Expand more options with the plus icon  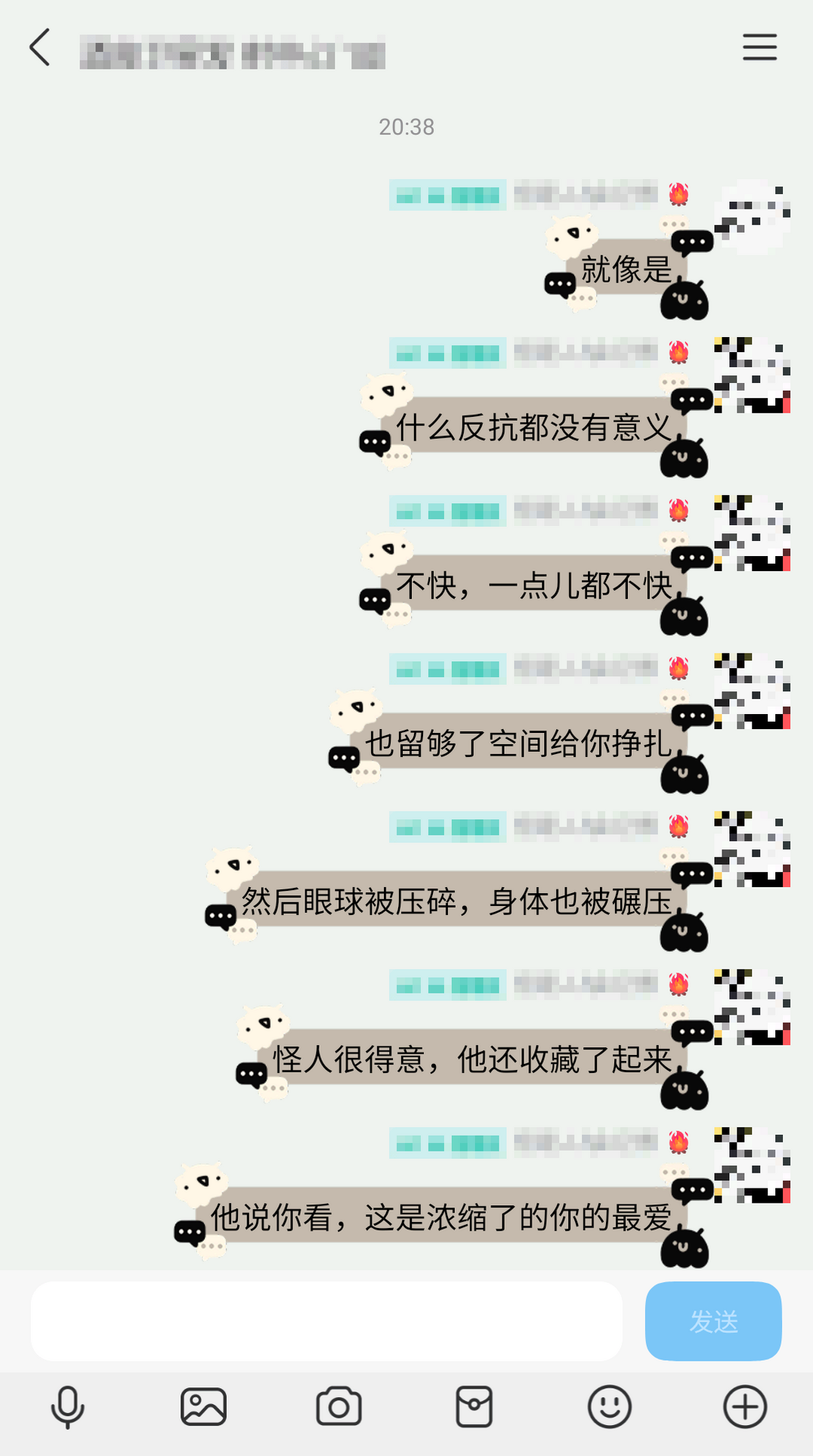[745, 1407]
